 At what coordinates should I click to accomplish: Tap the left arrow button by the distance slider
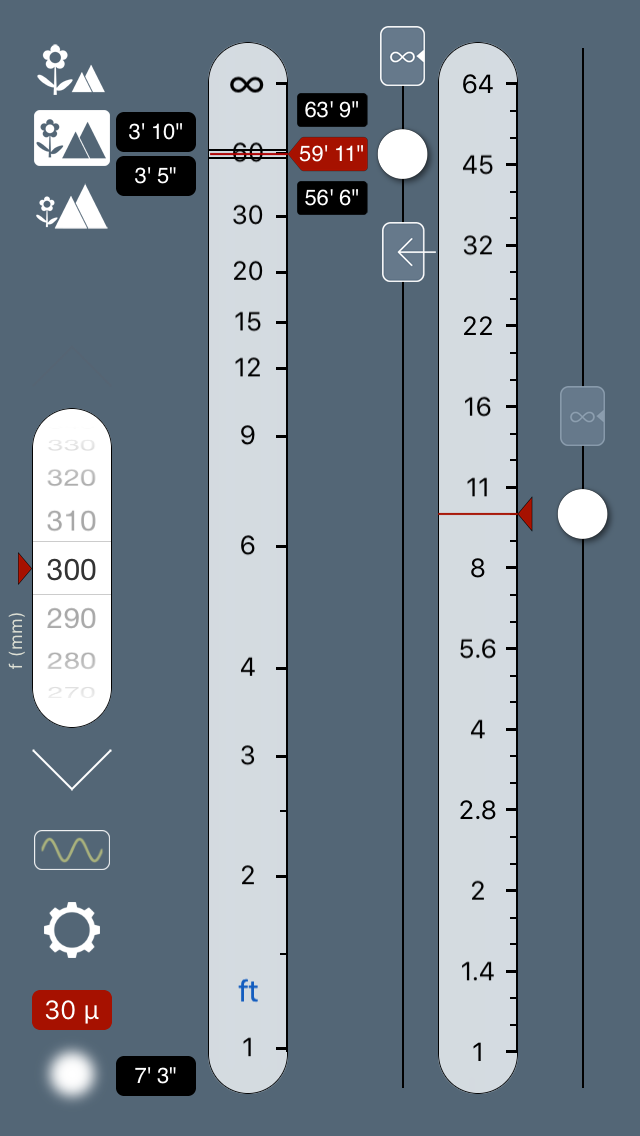click(410, 252)
